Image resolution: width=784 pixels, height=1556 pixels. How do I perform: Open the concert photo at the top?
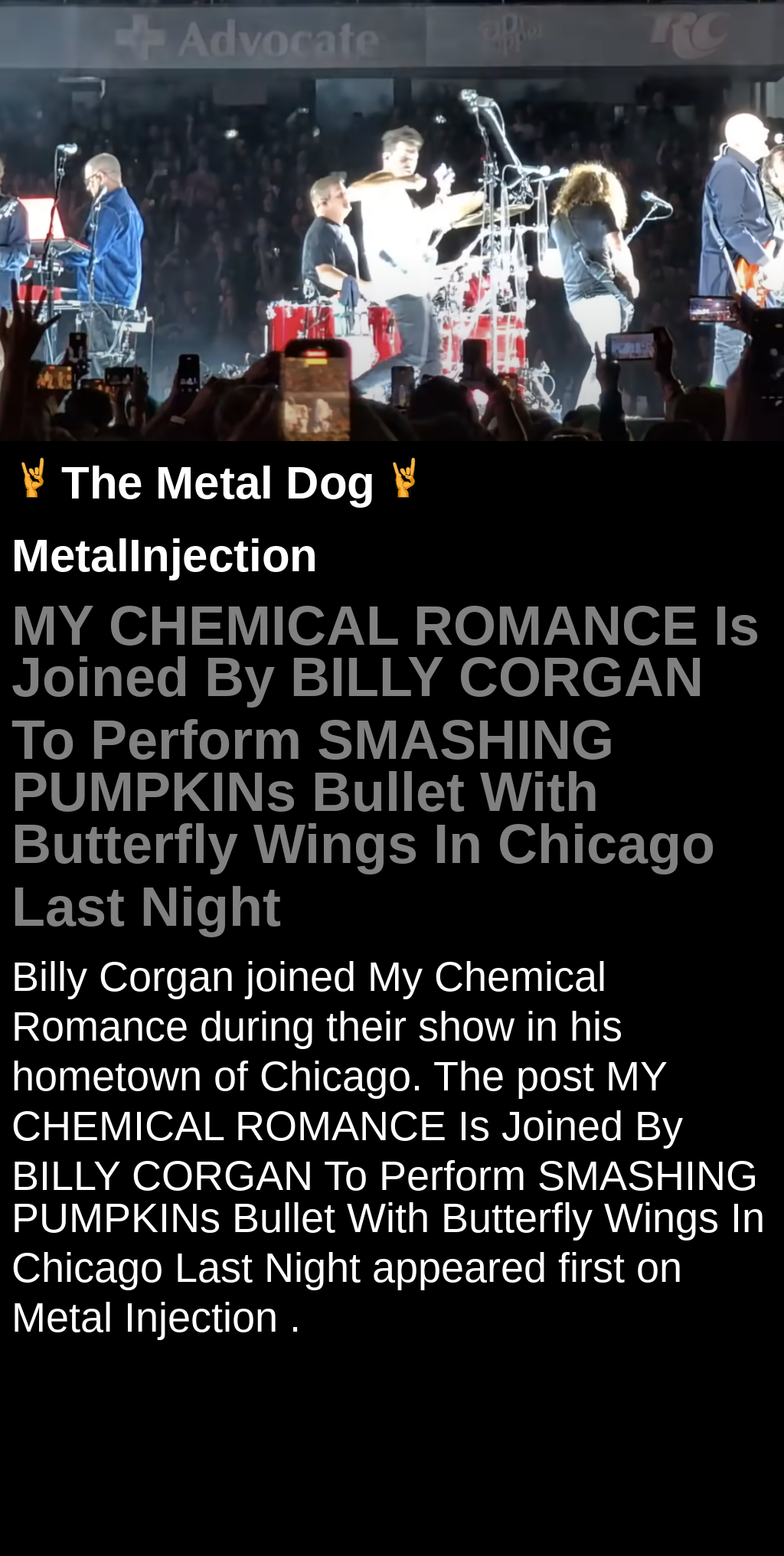[x=392, y=221]
